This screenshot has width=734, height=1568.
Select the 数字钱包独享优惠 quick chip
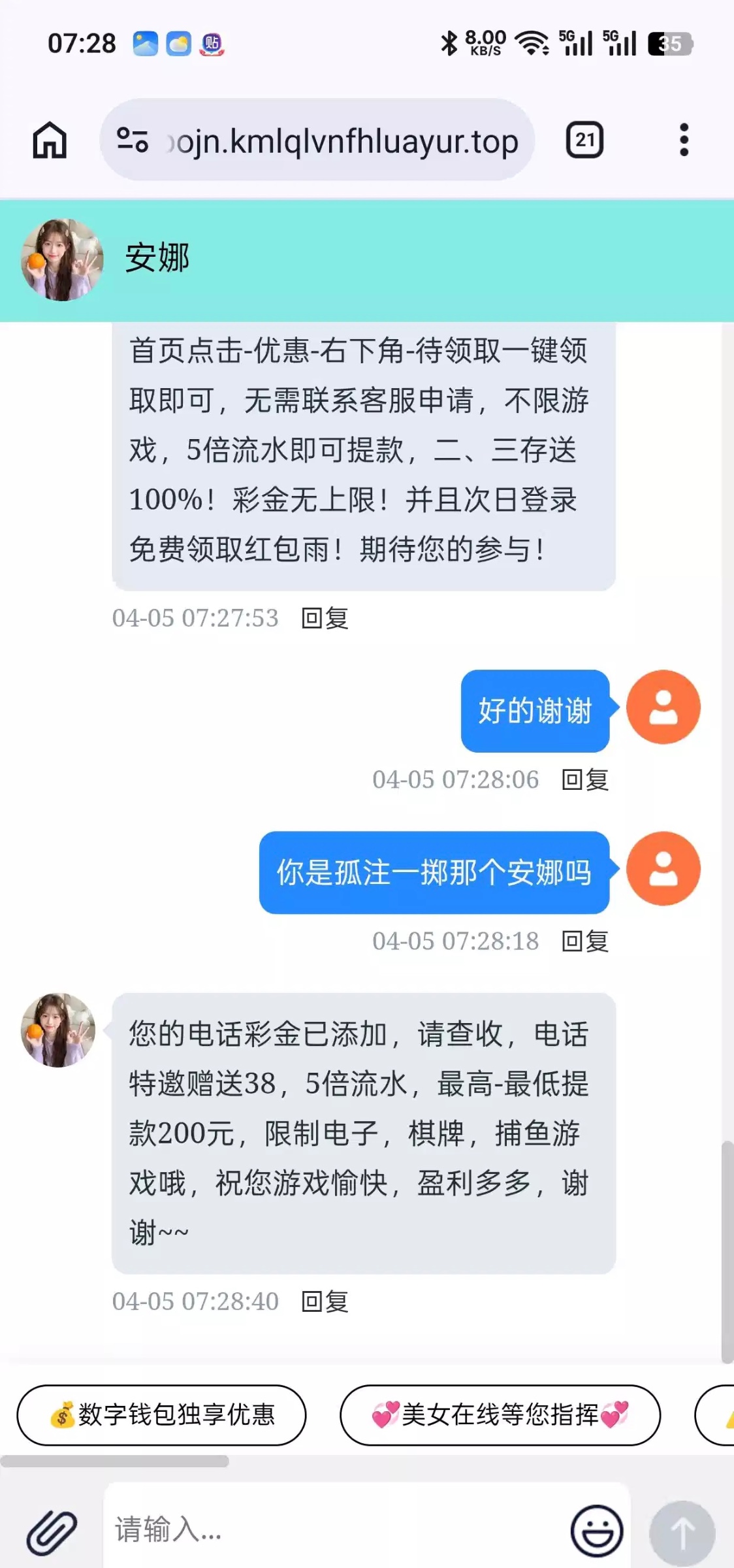click(161, 1415)
